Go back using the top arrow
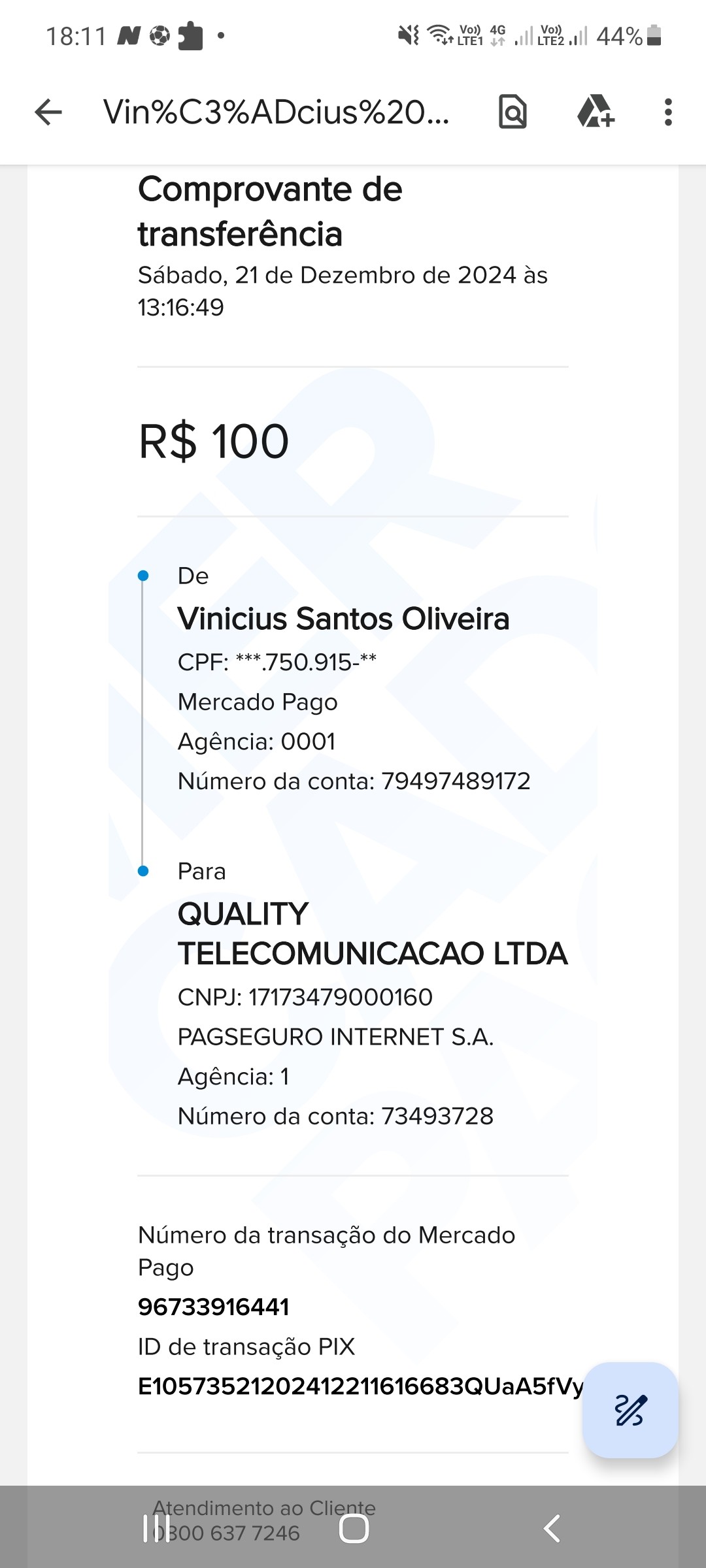This screenshot has width=706, height=1568. tap(48, 112)
